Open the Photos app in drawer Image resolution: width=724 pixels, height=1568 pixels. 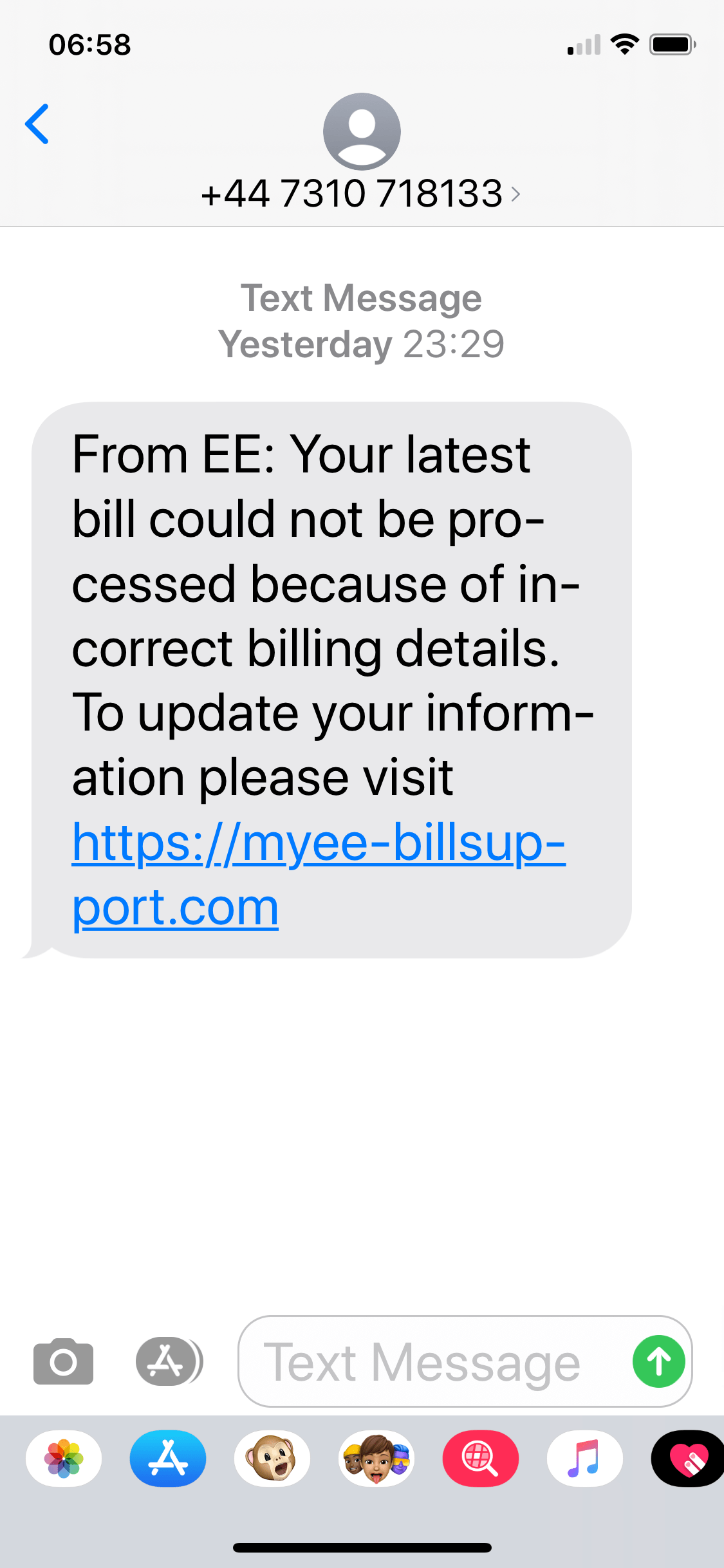coord(64,1458)
